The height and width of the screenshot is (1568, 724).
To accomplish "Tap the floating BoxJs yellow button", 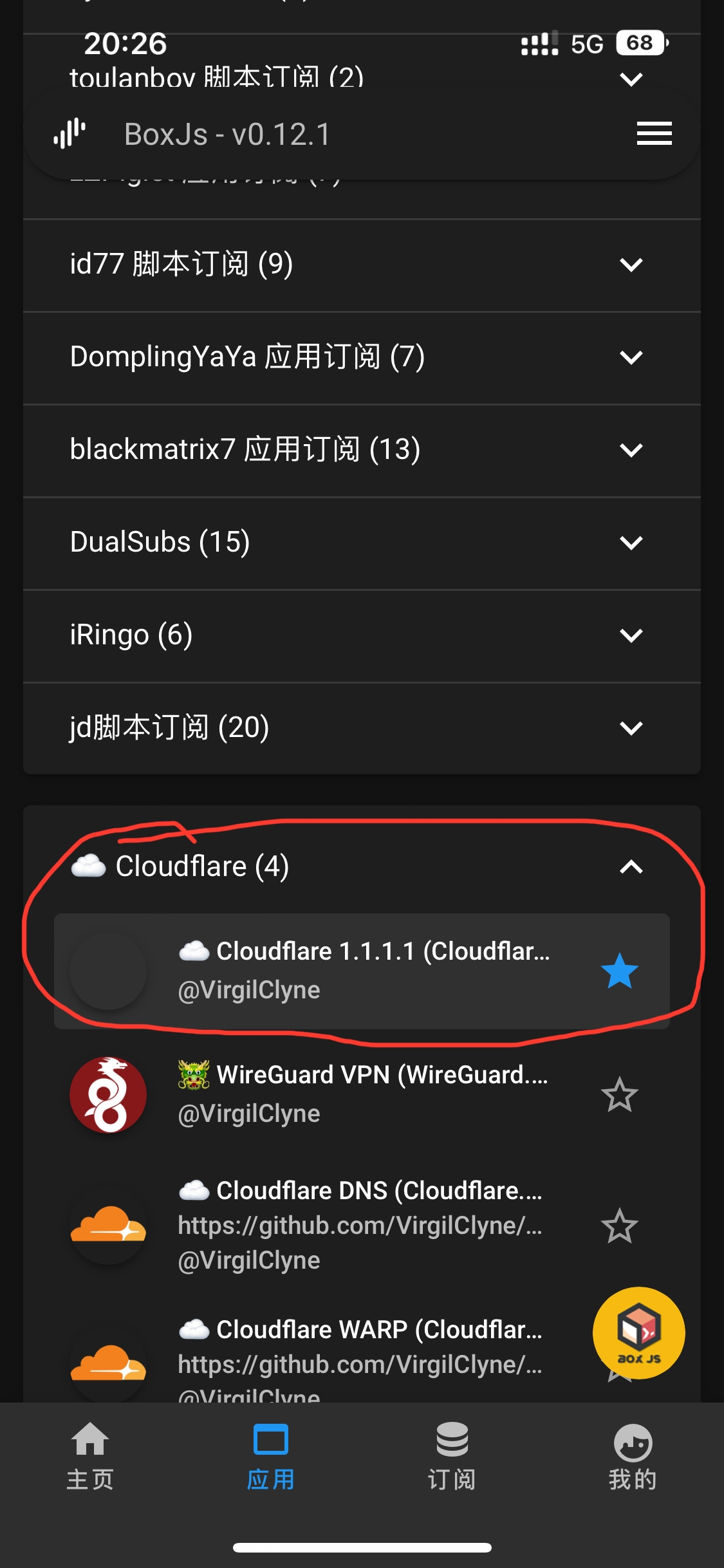I will (x=638, y=1332).
